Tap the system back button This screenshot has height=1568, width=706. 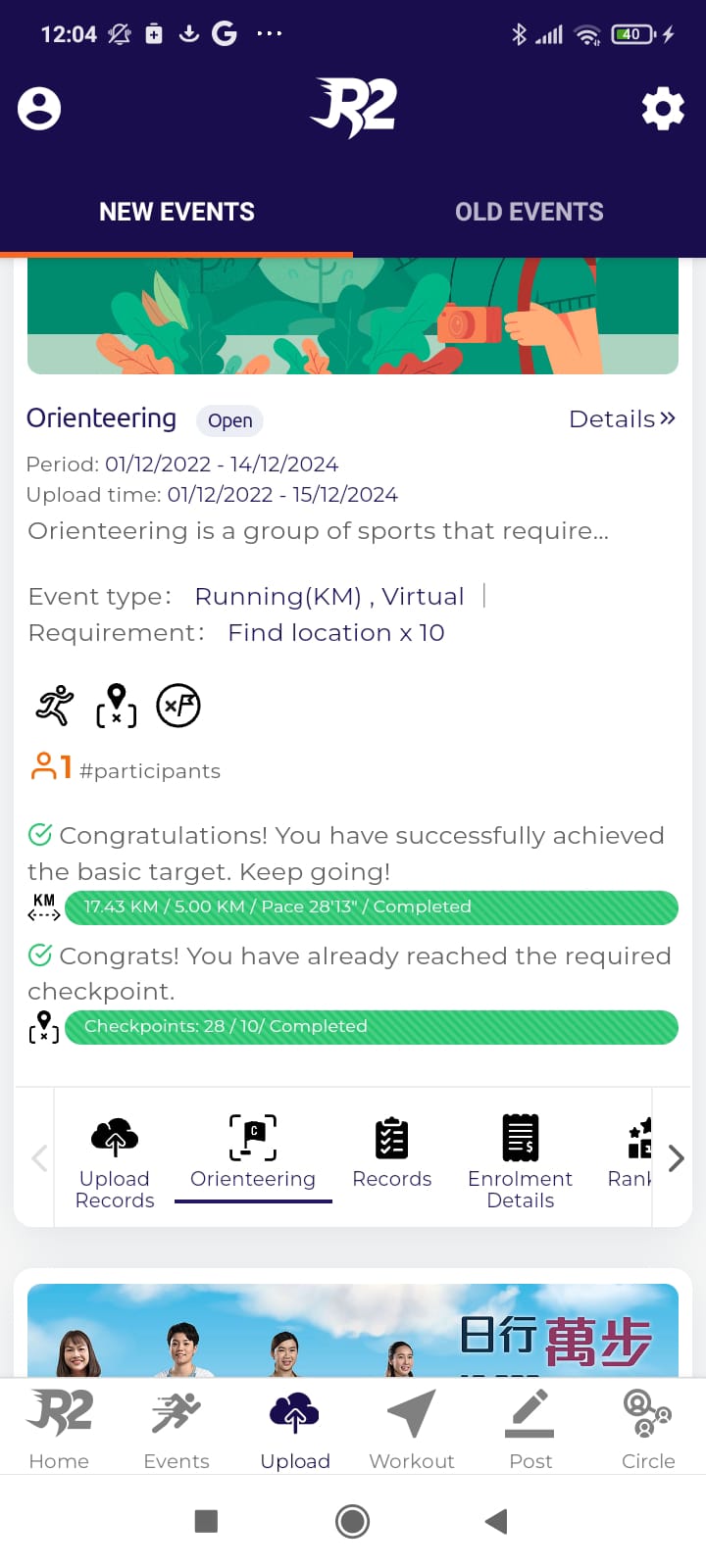[x=496, y=1521]
